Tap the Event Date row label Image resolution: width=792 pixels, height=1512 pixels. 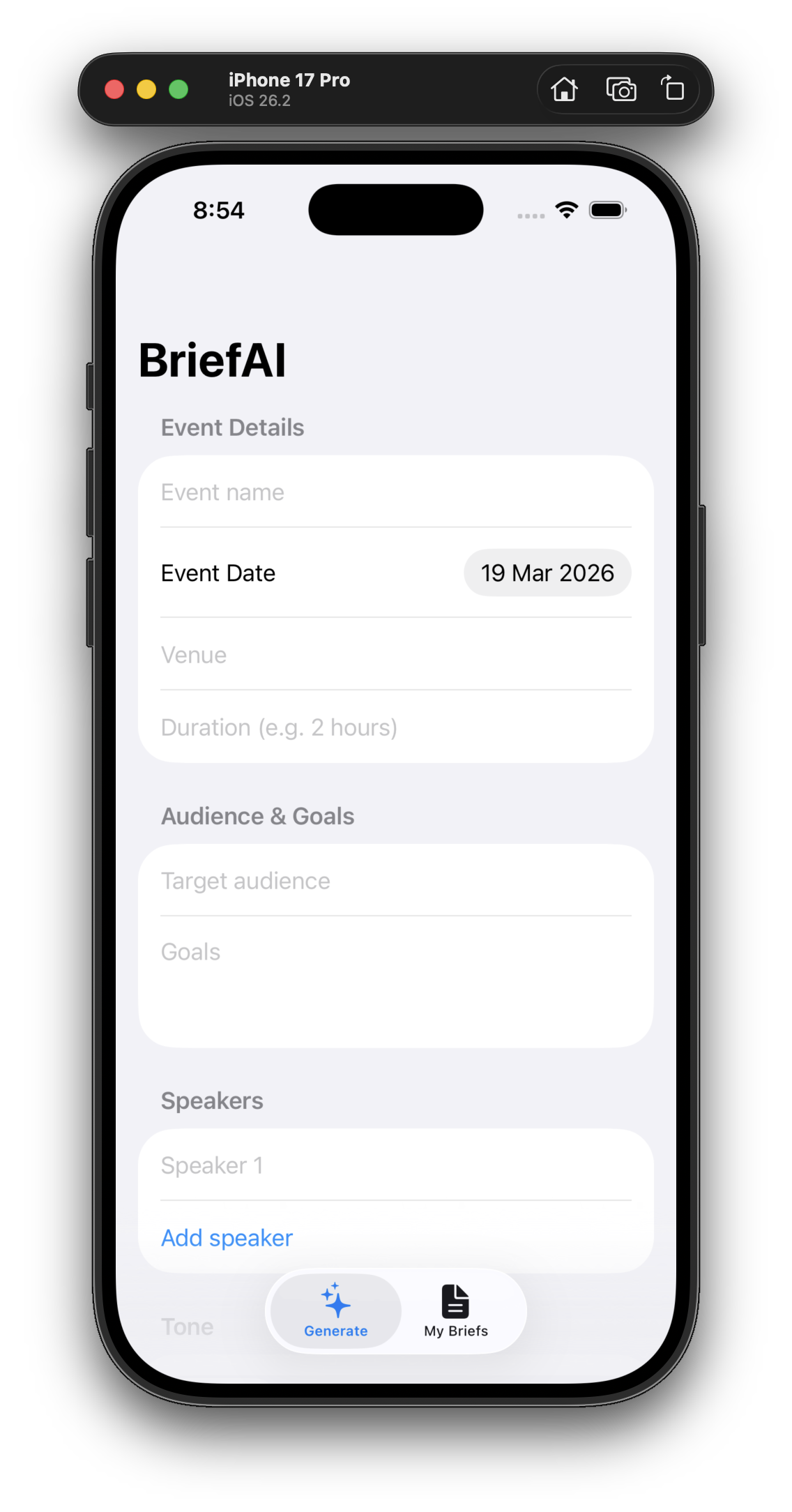pyautogui.click(x=218, y=573)
